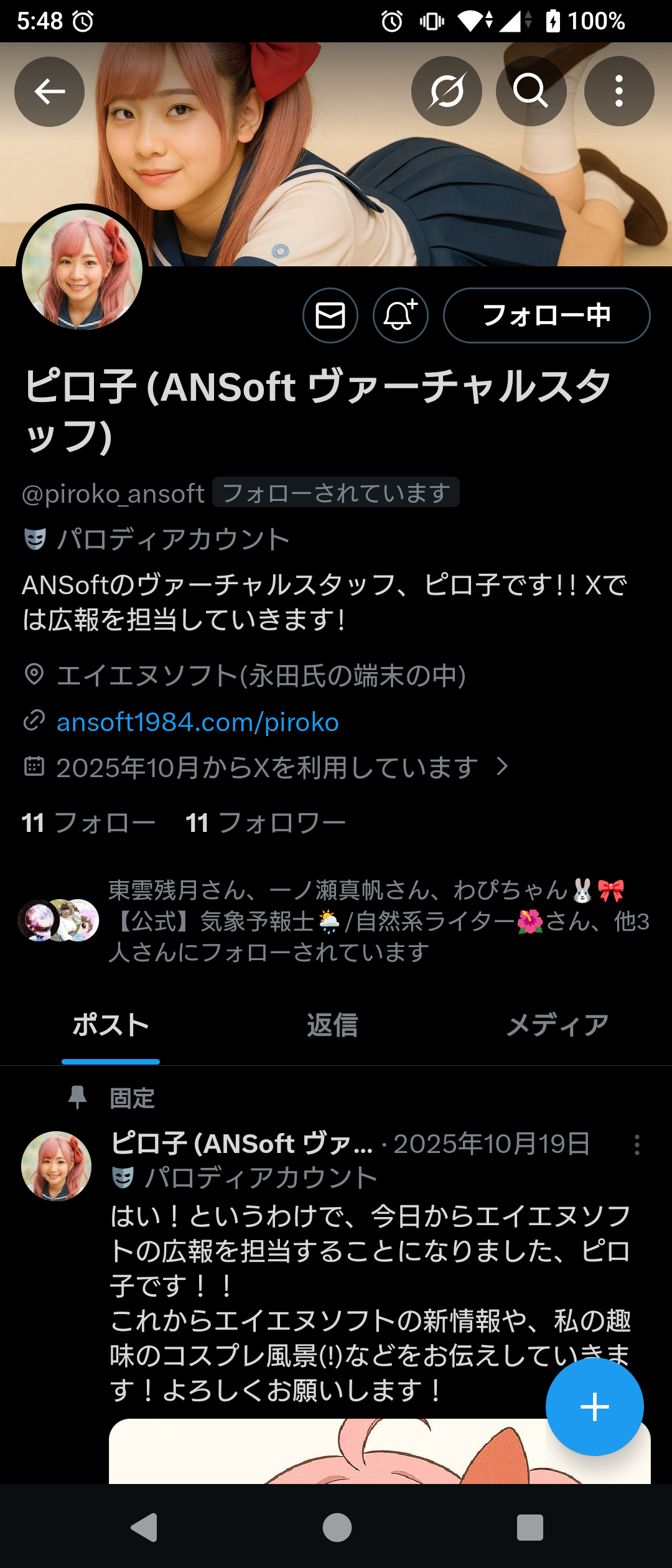Switch to the メディア tab
The image size is (672, 1568).
(557, 1025)
